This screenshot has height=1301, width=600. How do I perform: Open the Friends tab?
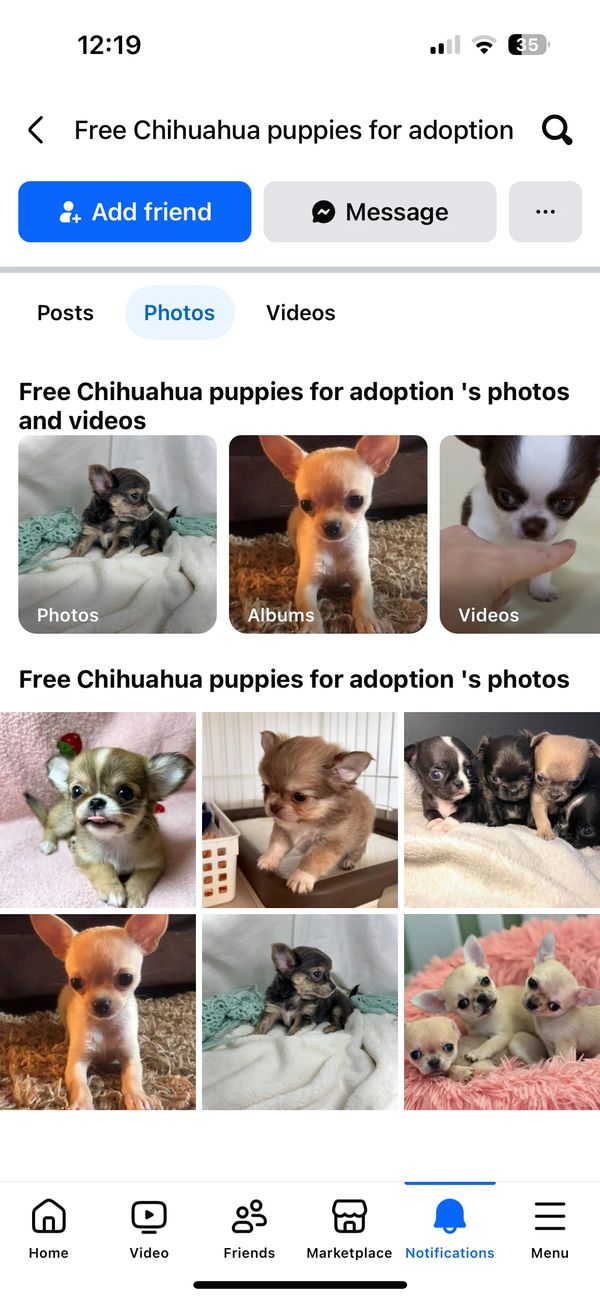tap(249, 1229)
